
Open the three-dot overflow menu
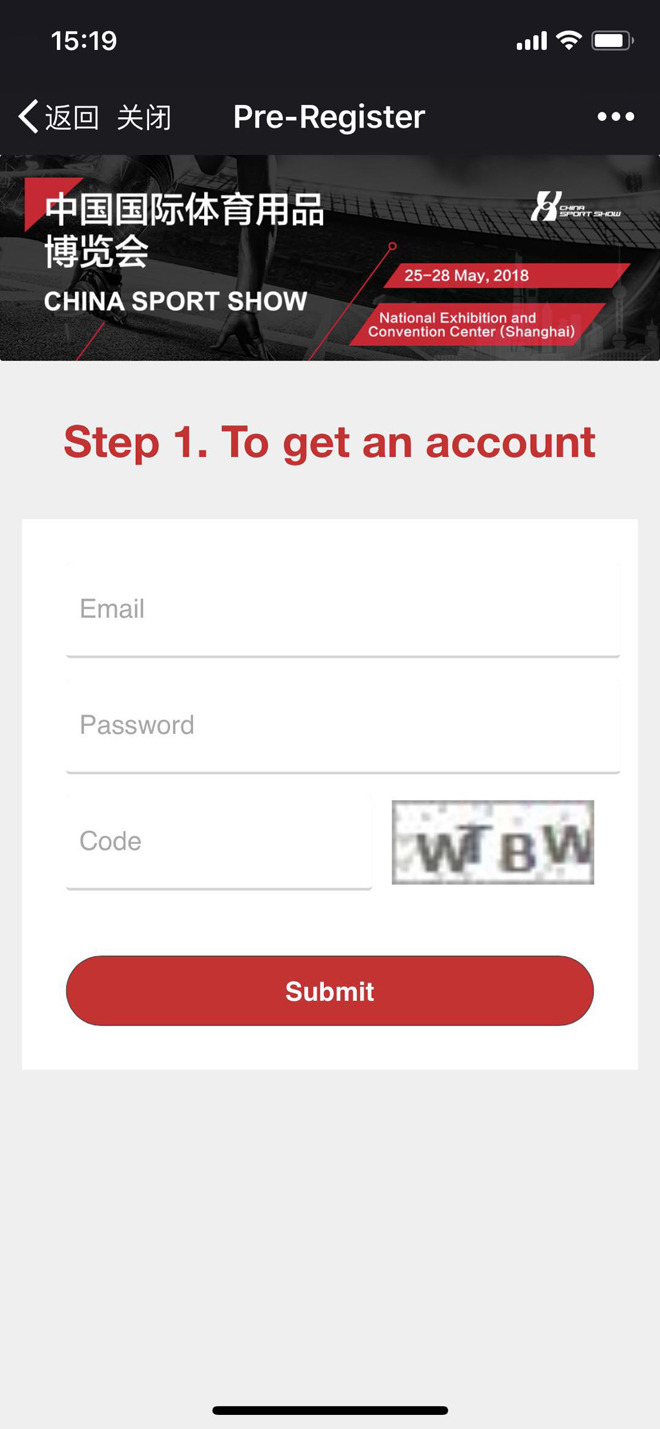tap(615, 117)
